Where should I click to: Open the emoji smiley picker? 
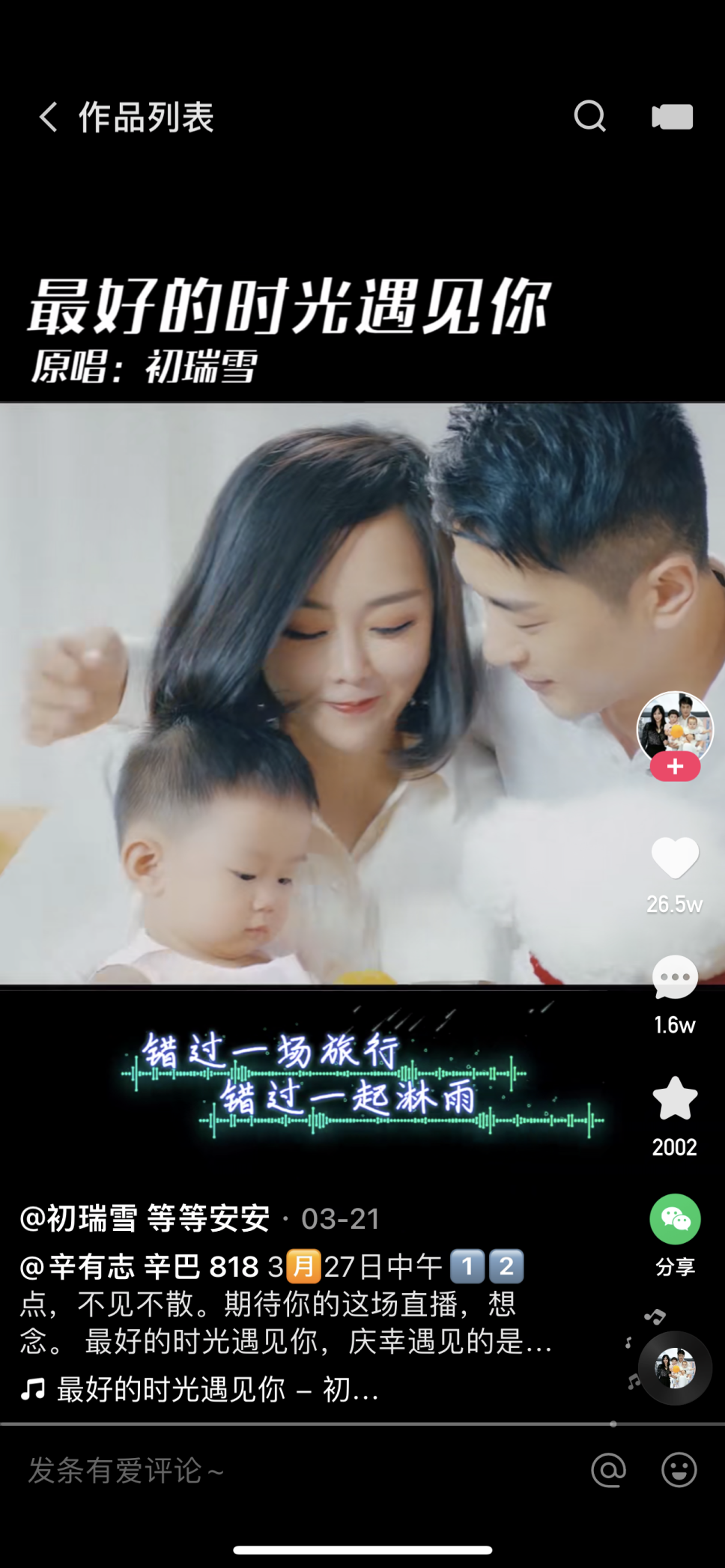coord(679,1471)
